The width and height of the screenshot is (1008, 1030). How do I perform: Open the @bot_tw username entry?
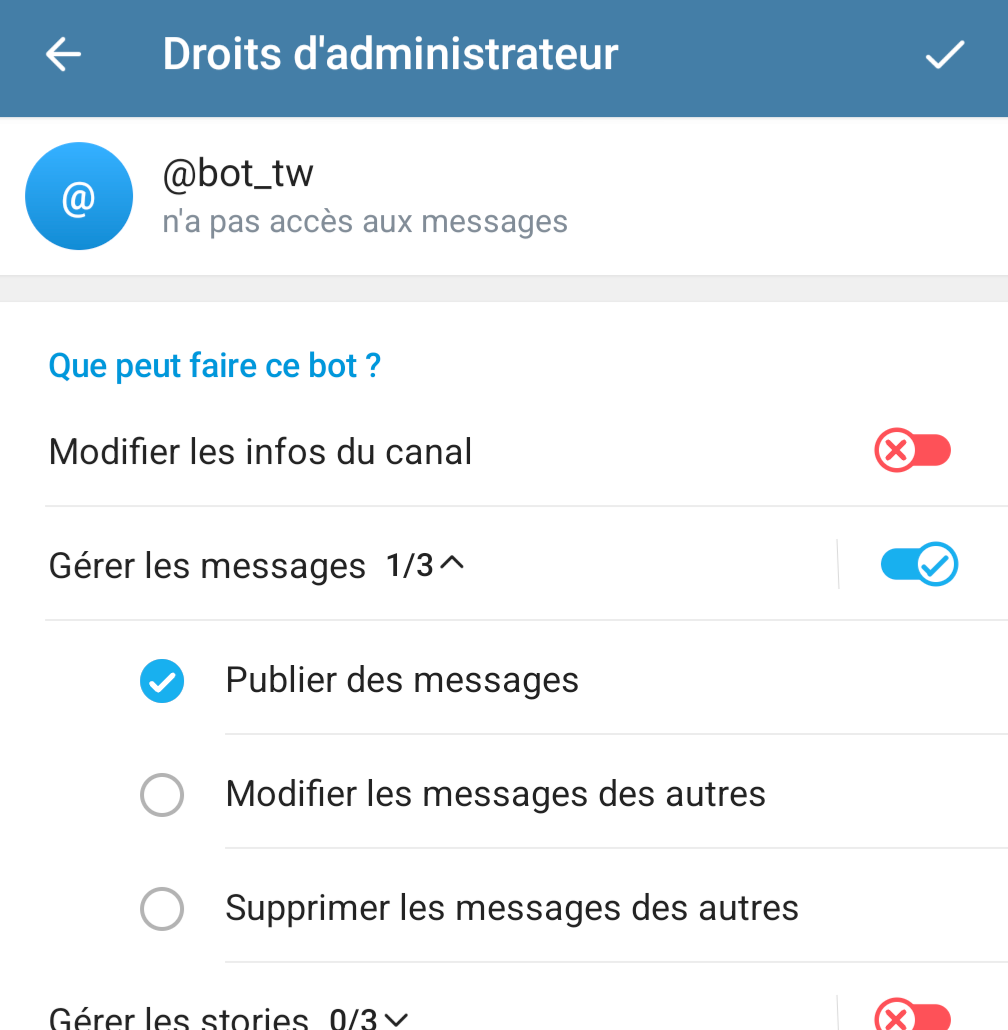pos(238,172)
